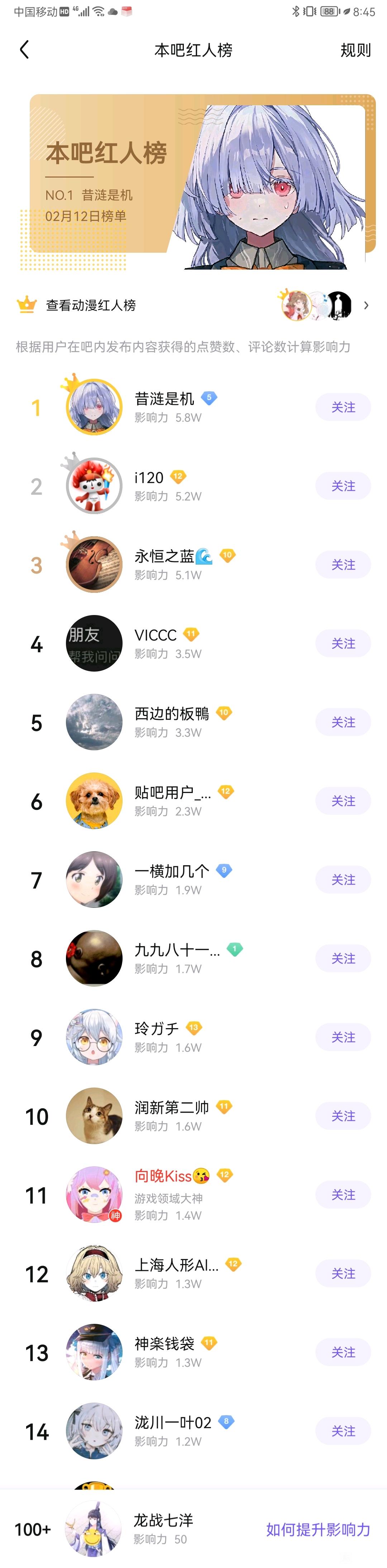Screen dimensions: 387x1568
Task: Tap 关注 next to 永恒之蓝
Action: click(x=343, y=565)
